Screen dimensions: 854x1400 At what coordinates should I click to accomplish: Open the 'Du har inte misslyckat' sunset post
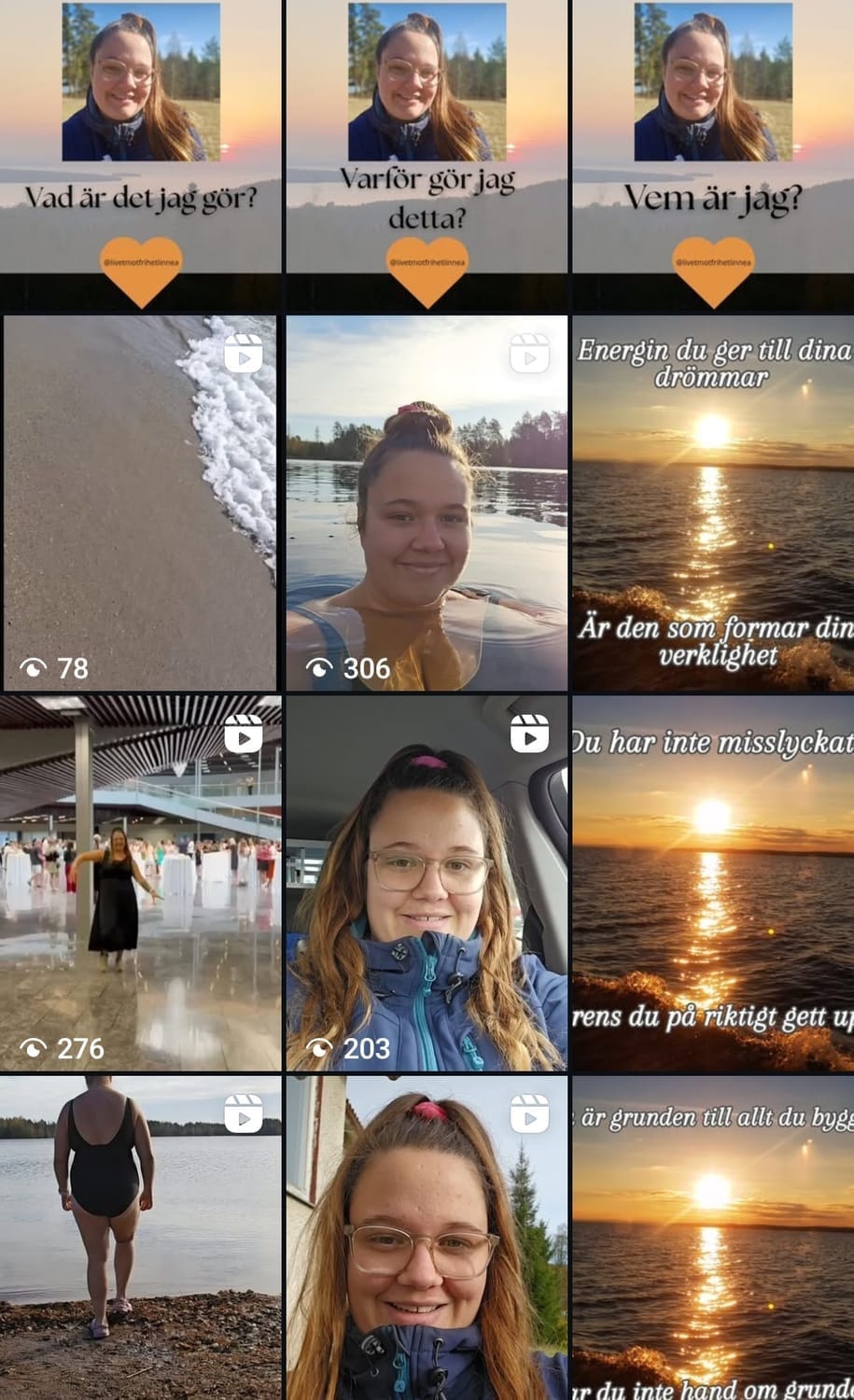tap(713, 882)
